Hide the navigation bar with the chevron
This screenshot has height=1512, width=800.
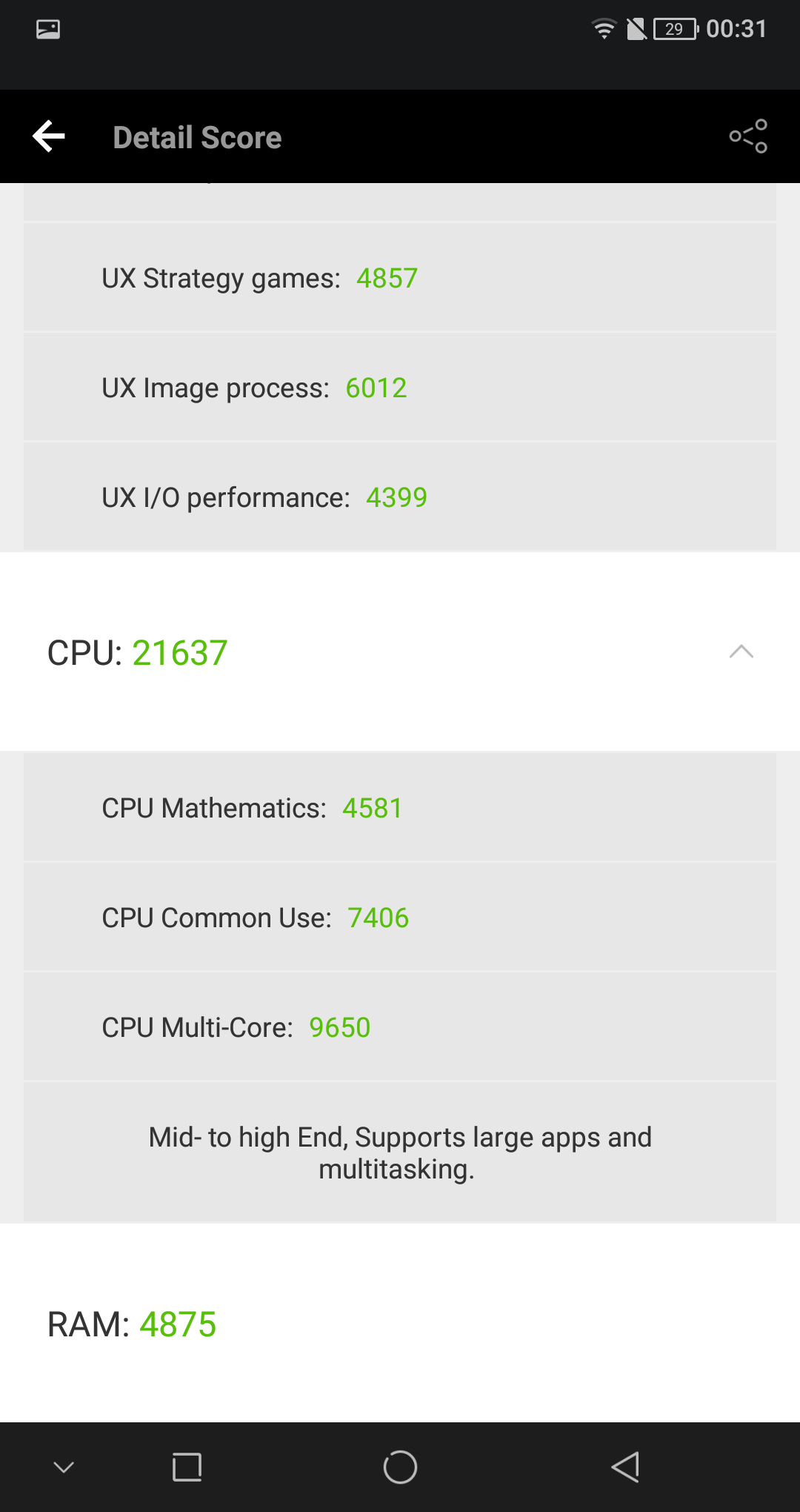64,1468
